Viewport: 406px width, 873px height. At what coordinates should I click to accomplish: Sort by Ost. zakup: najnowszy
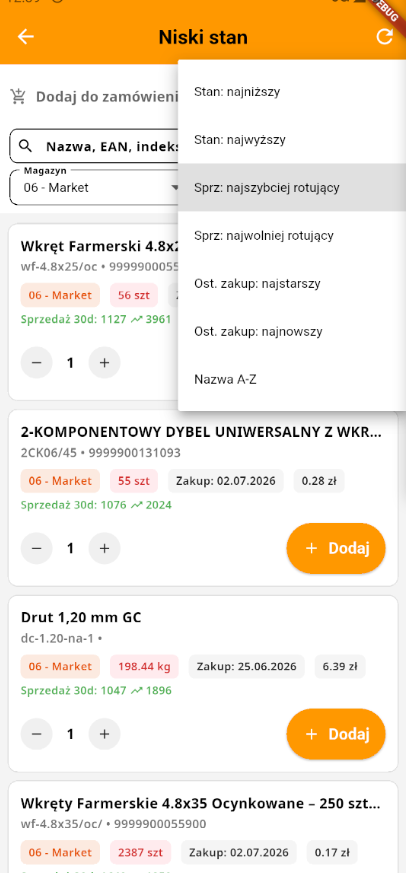click(x=292, y=331)
